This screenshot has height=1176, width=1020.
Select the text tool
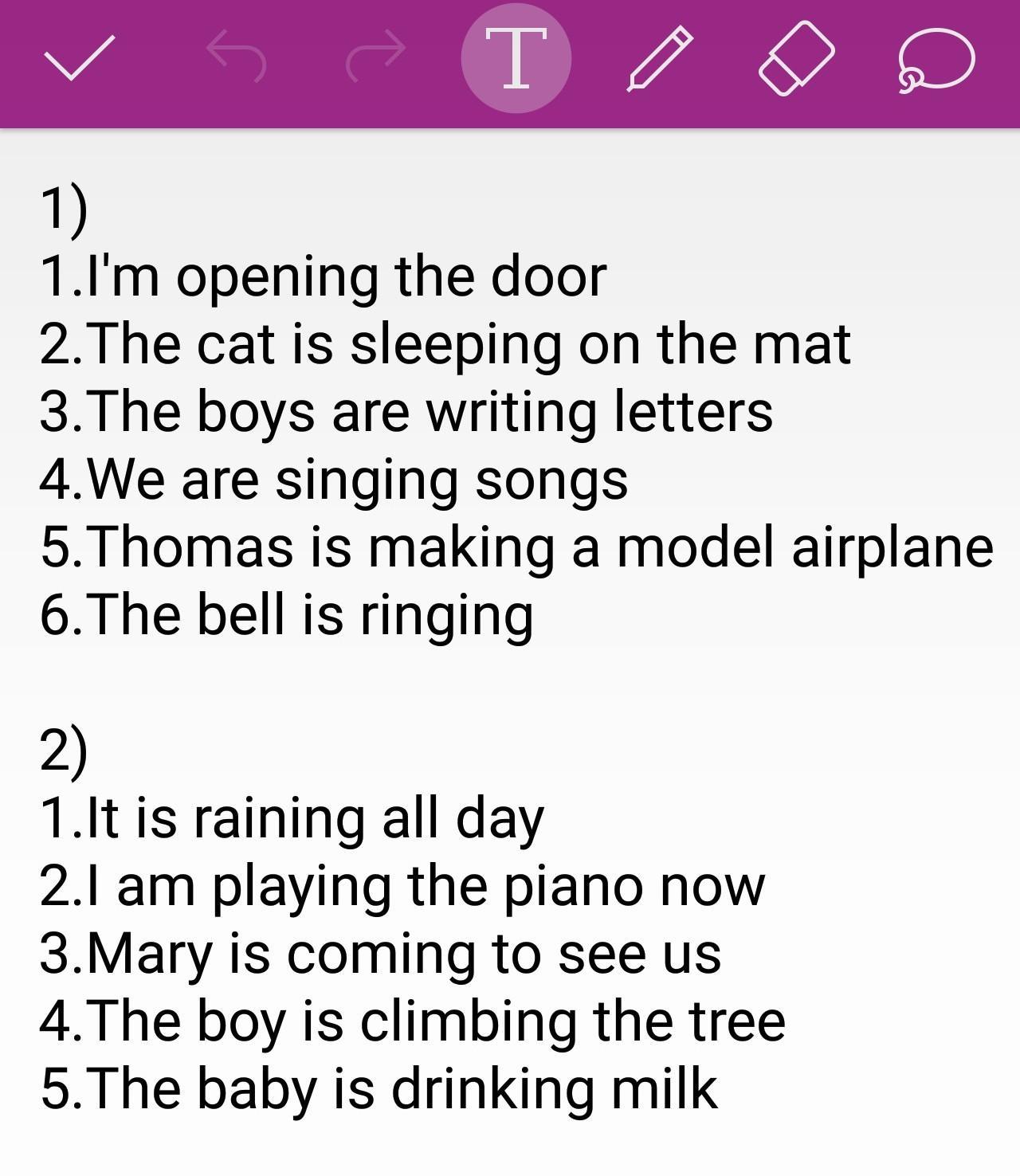coord(516,58)
